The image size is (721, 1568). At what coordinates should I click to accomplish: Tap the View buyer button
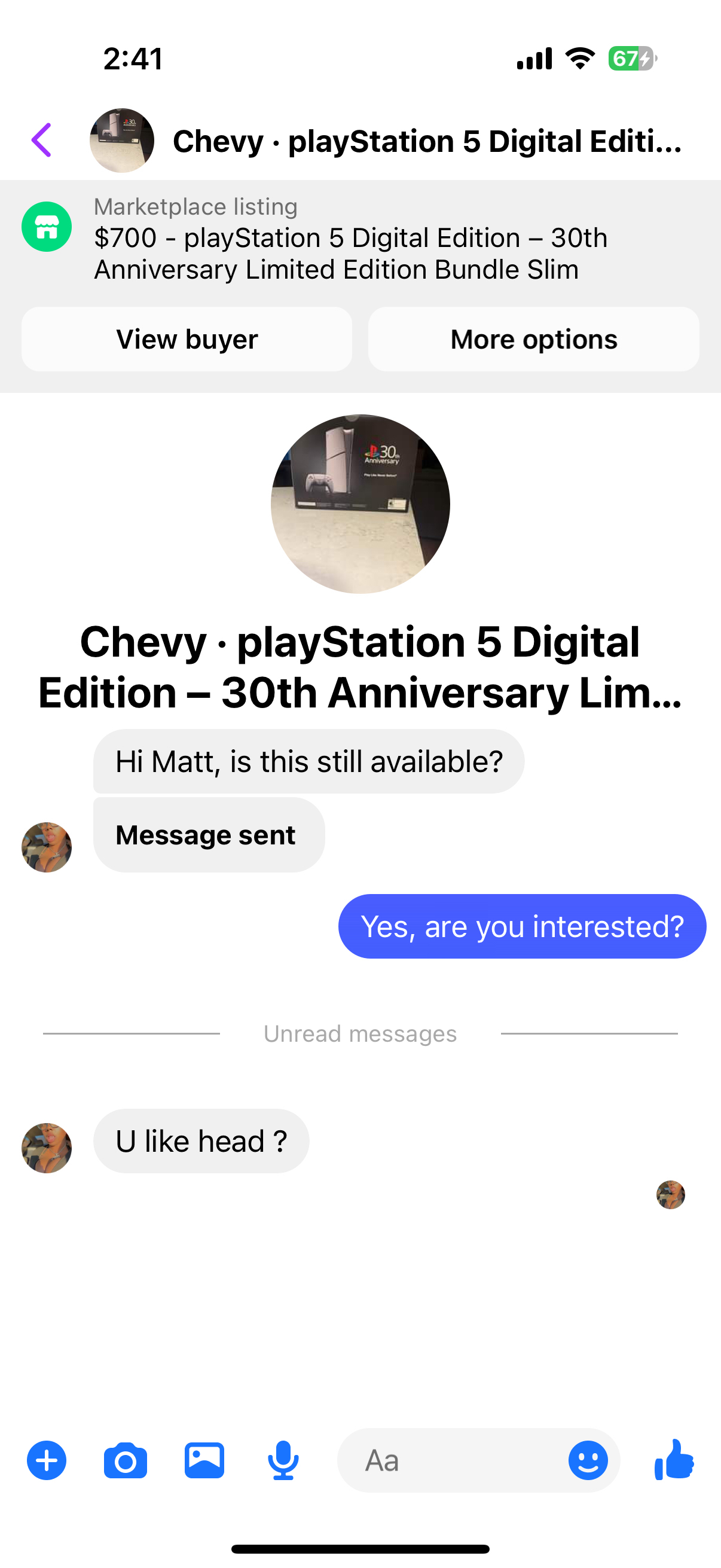pos(187,340)
